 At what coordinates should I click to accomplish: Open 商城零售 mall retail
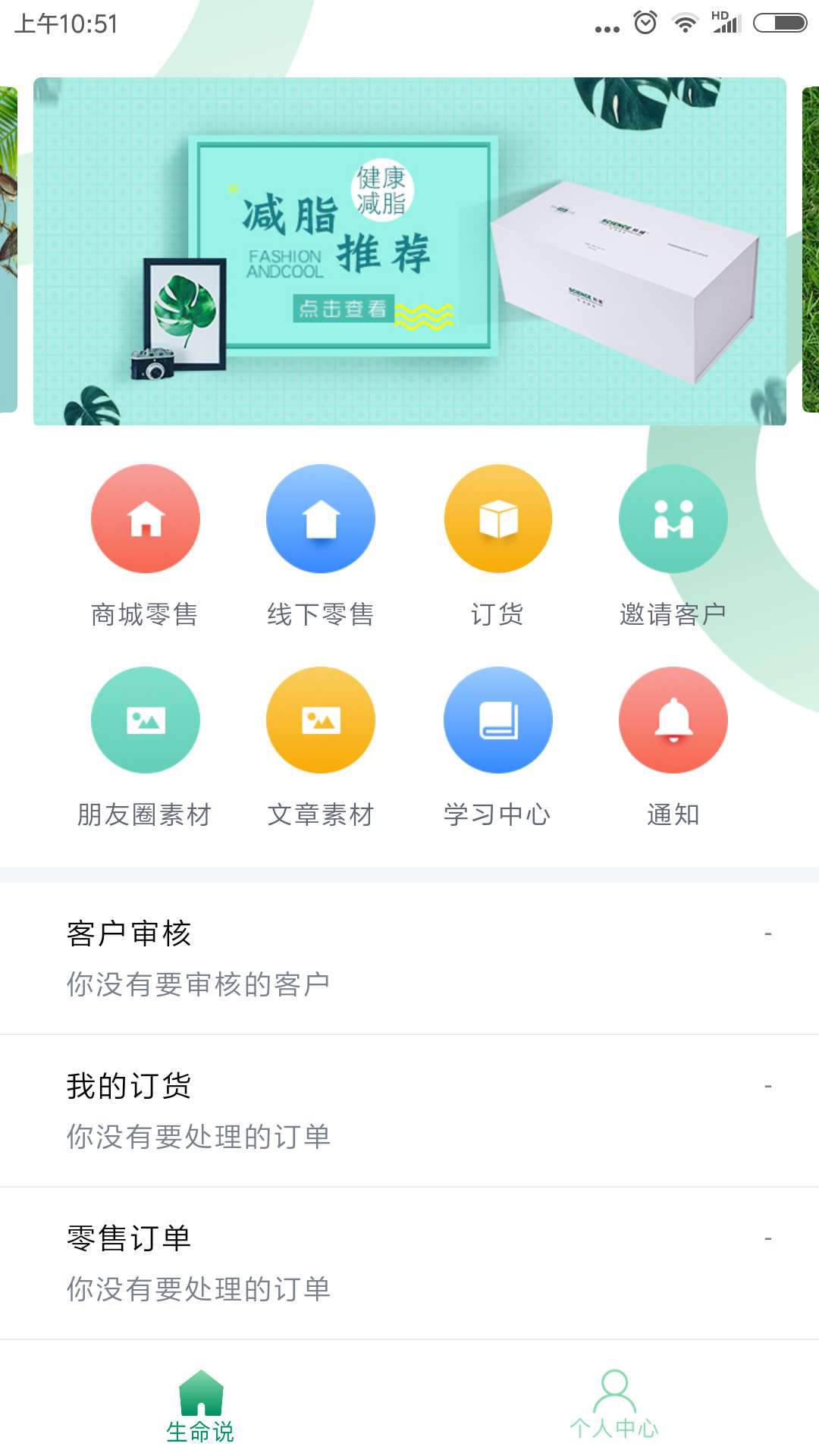pyautogui.click(x=146, y=519)
